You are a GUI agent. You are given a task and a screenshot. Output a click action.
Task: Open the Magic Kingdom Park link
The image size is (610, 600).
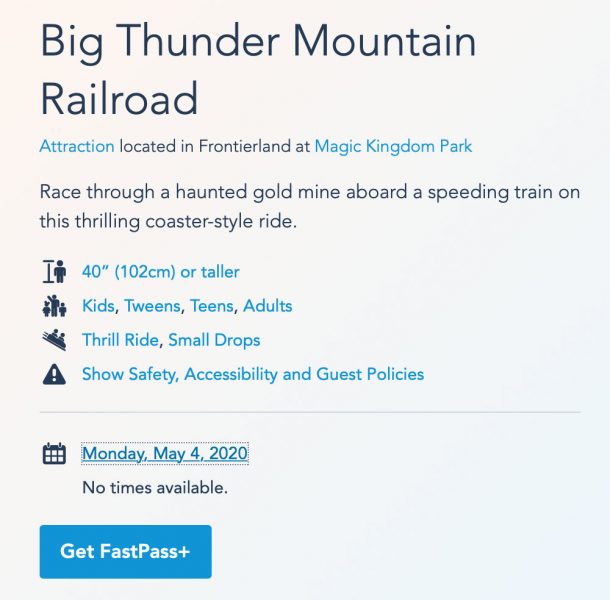[x=393, y=146]
